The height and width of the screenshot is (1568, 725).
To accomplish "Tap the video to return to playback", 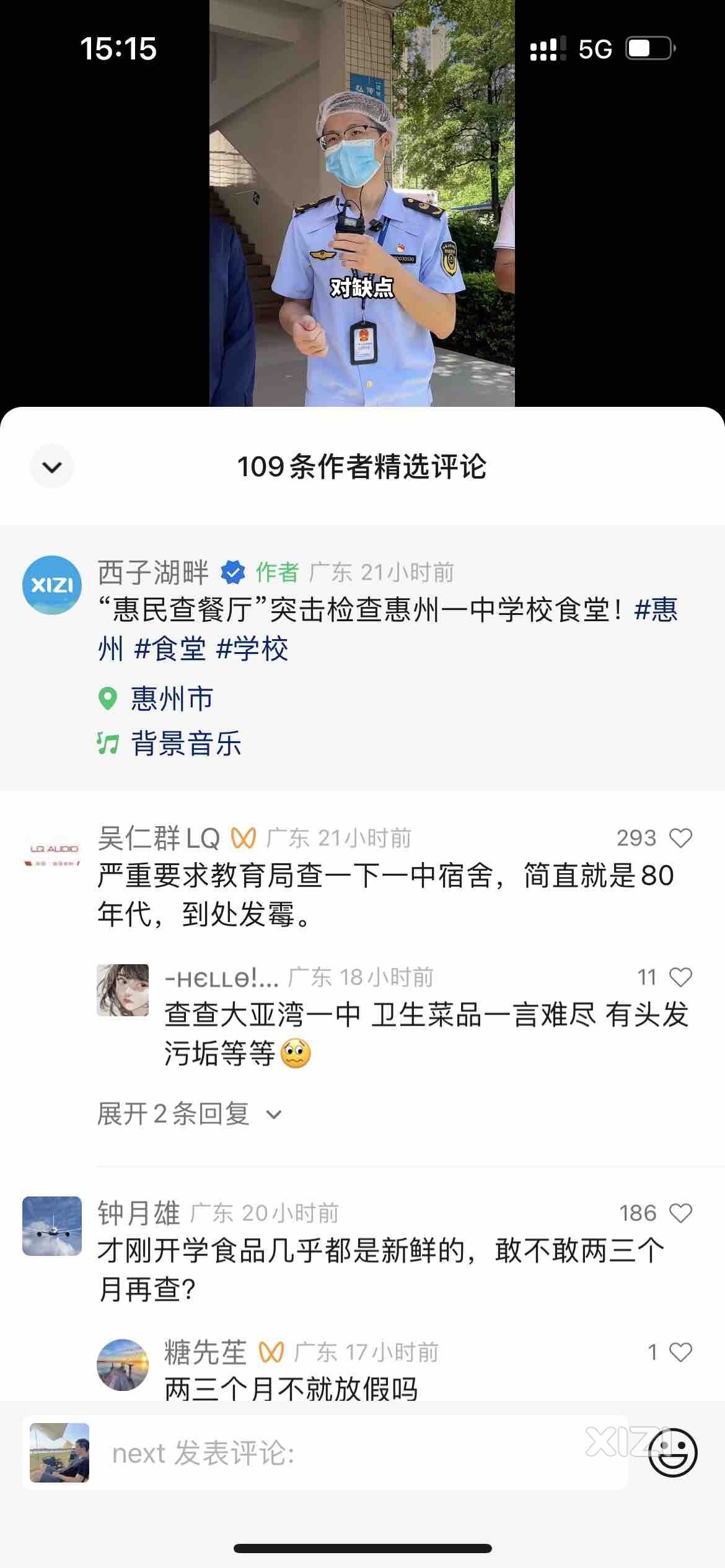I will click(362, 204).
